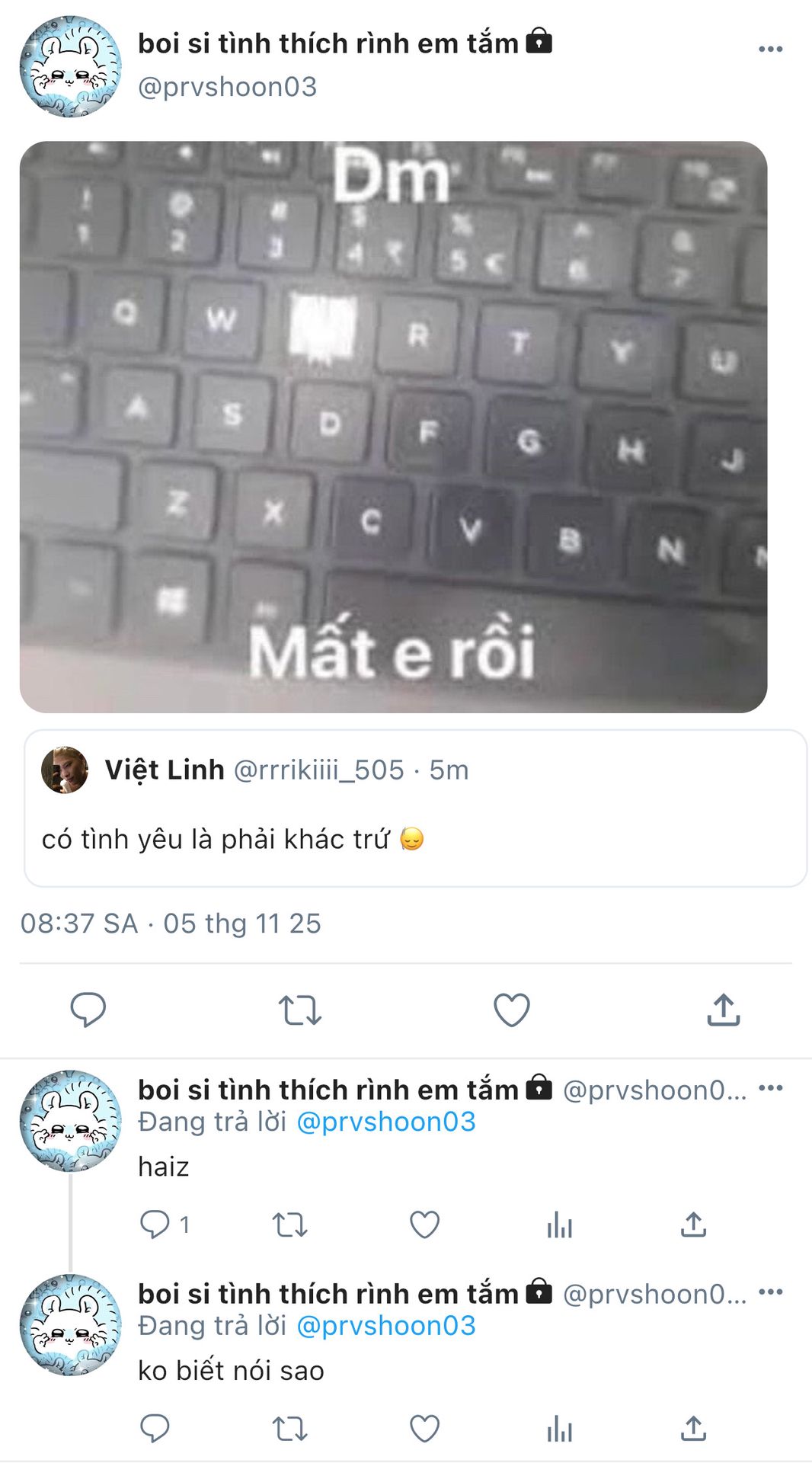The image size is (812, 1463).
Task: Share the main tweet
Action: (x=723, y=1010)
